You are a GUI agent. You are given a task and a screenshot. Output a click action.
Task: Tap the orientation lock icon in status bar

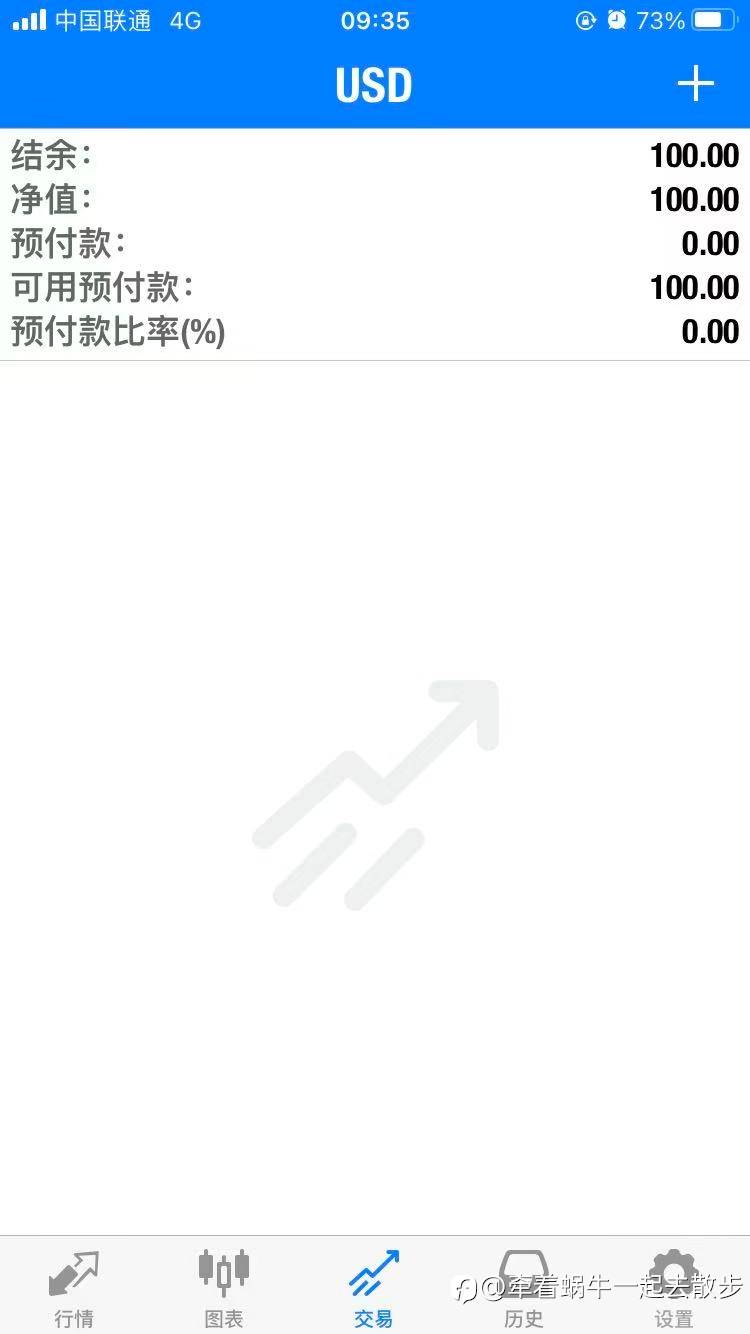[x=586, y=20]
